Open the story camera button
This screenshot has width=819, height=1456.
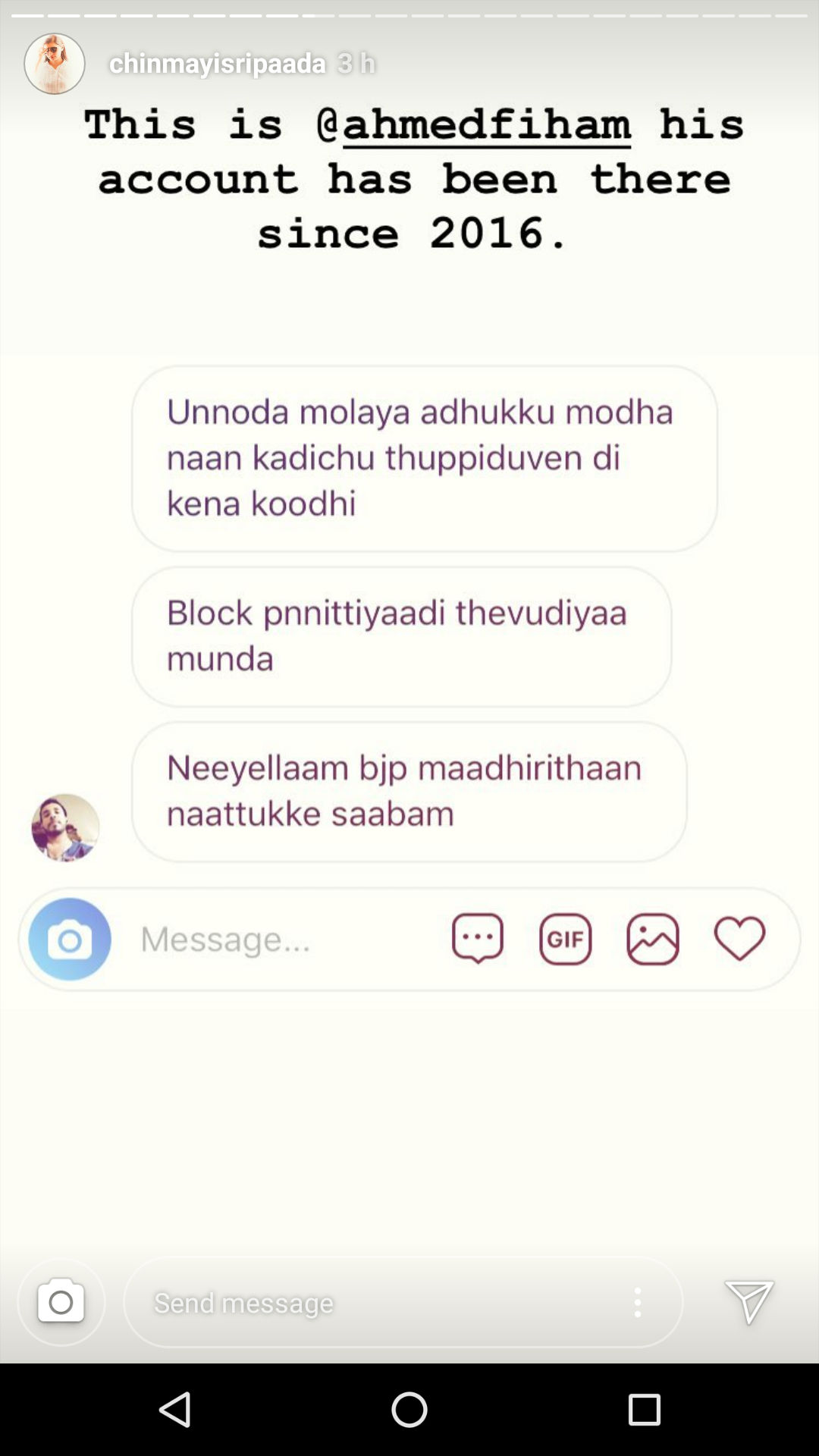pos(61,1302)
